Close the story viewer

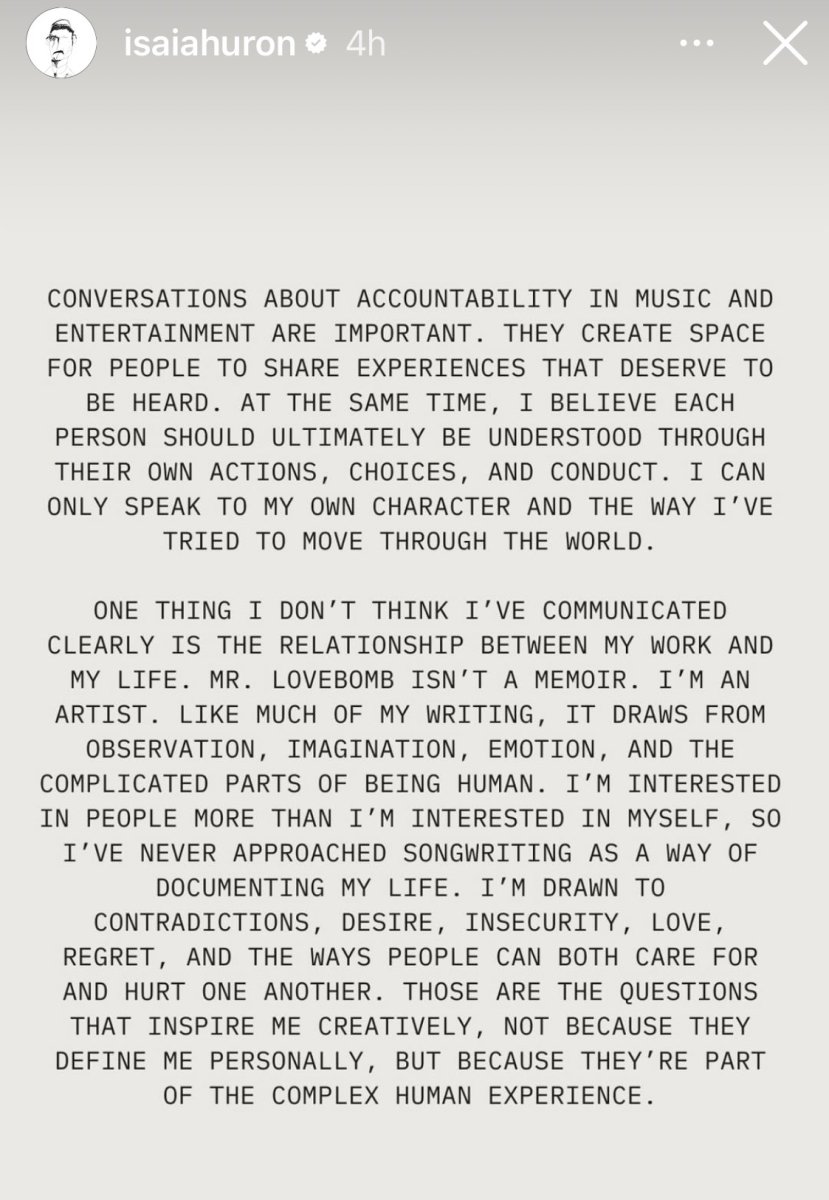(x=784, y=44)
